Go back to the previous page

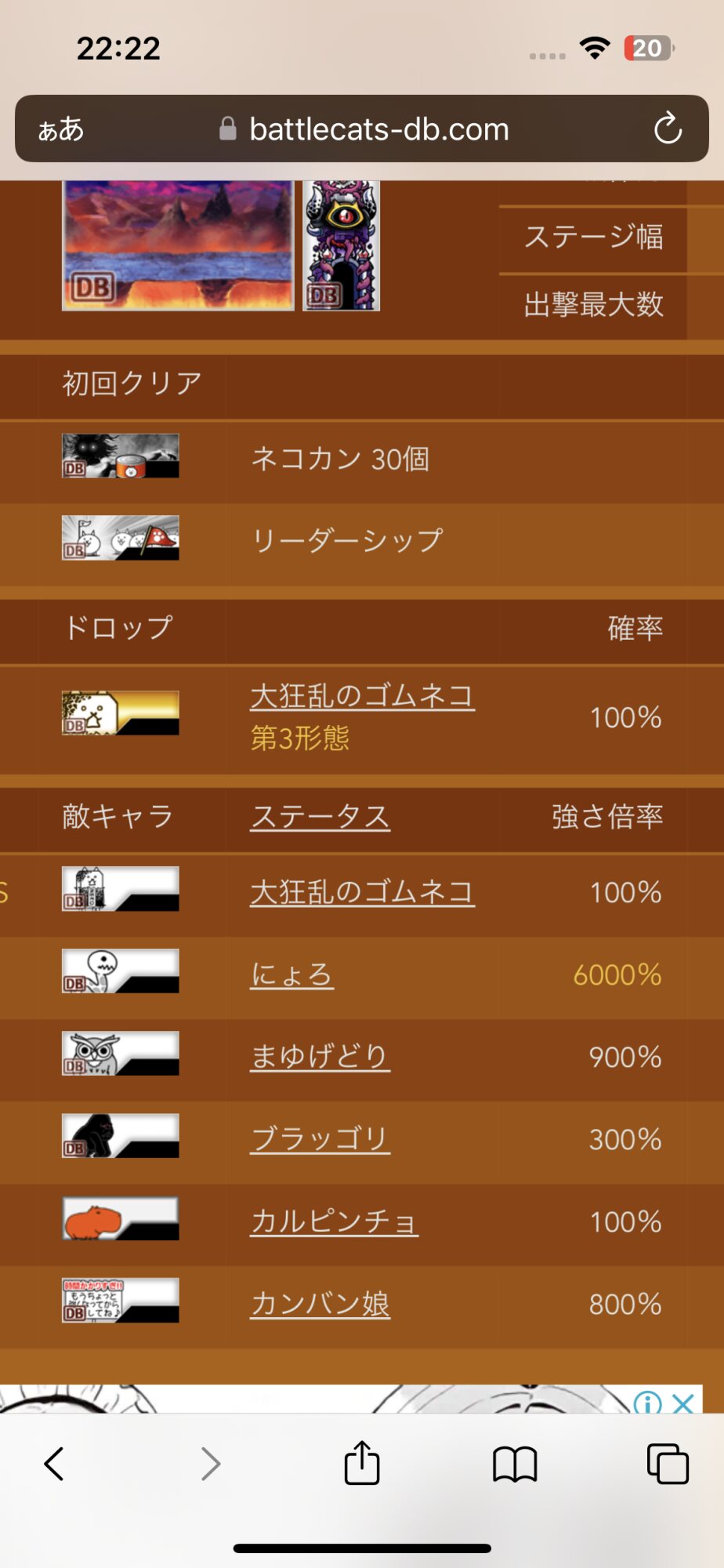click(54, 1463)
